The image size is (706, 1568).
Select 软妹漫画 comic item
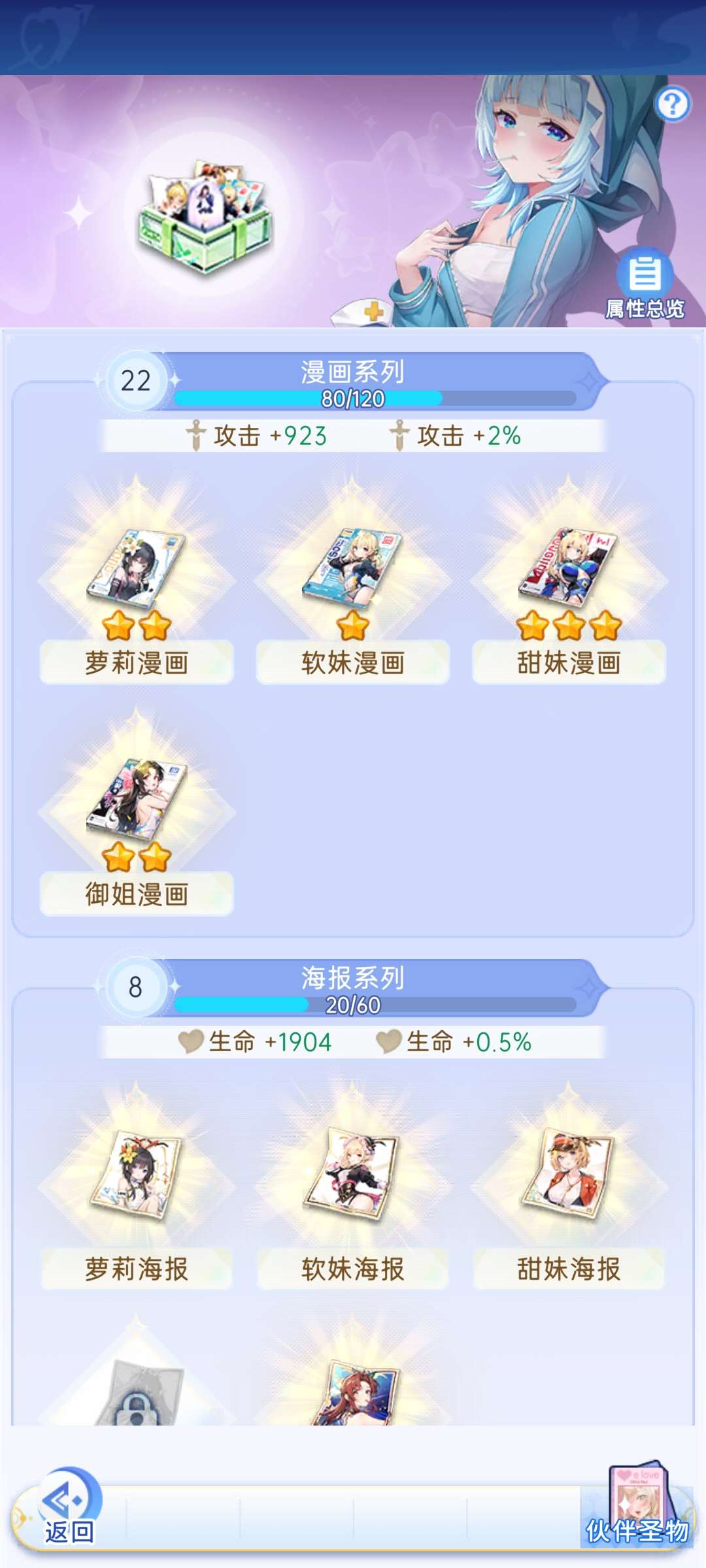353,575
